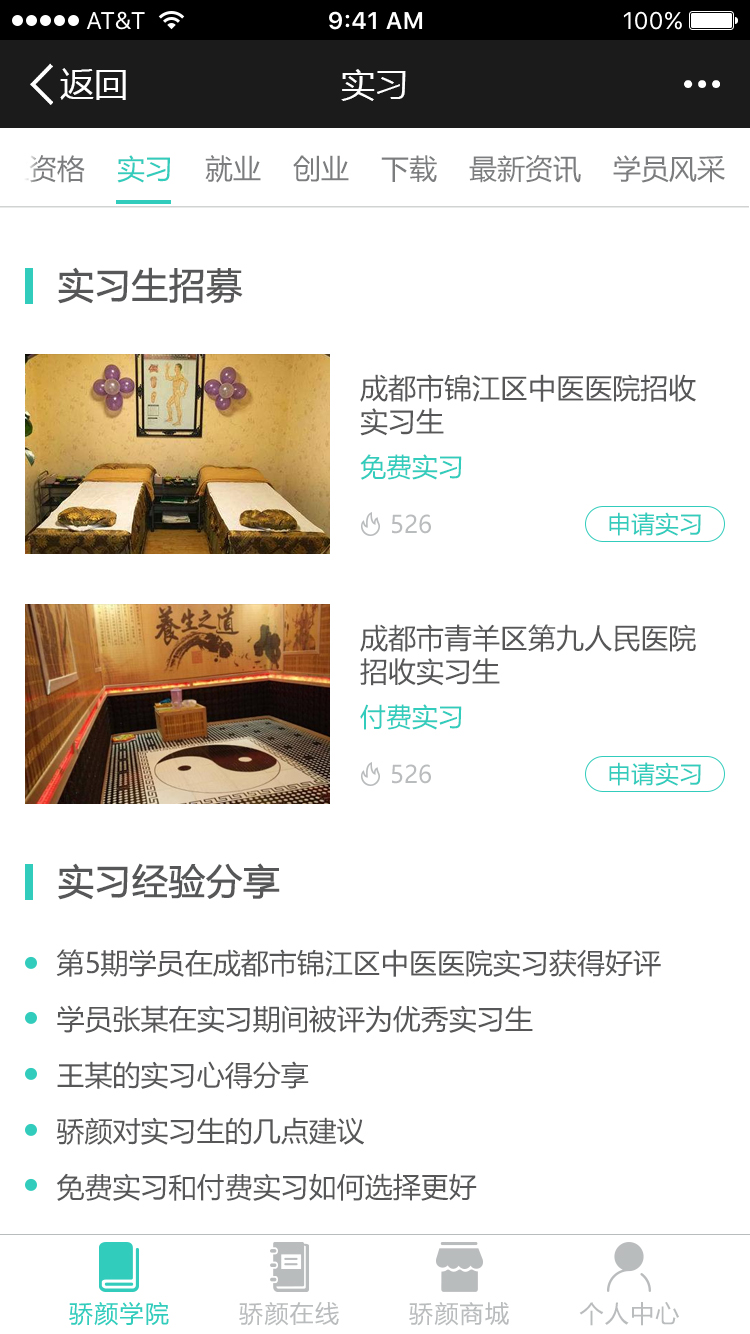
Task: Tap the back arrow icon
Action: point(40,84)
